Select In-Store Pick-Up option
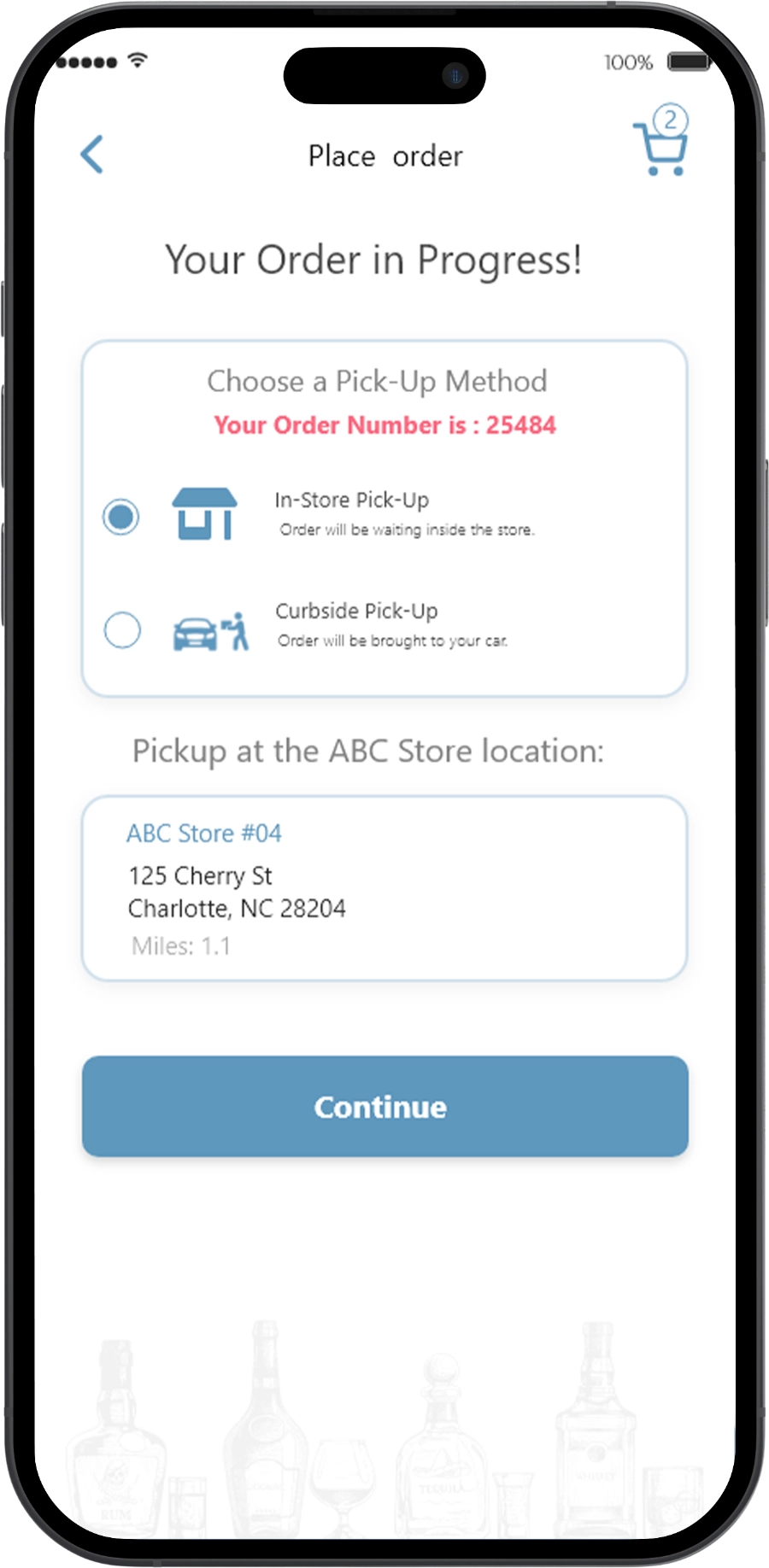The height and width of the screenshot is (1568, 769). point(121,517)
